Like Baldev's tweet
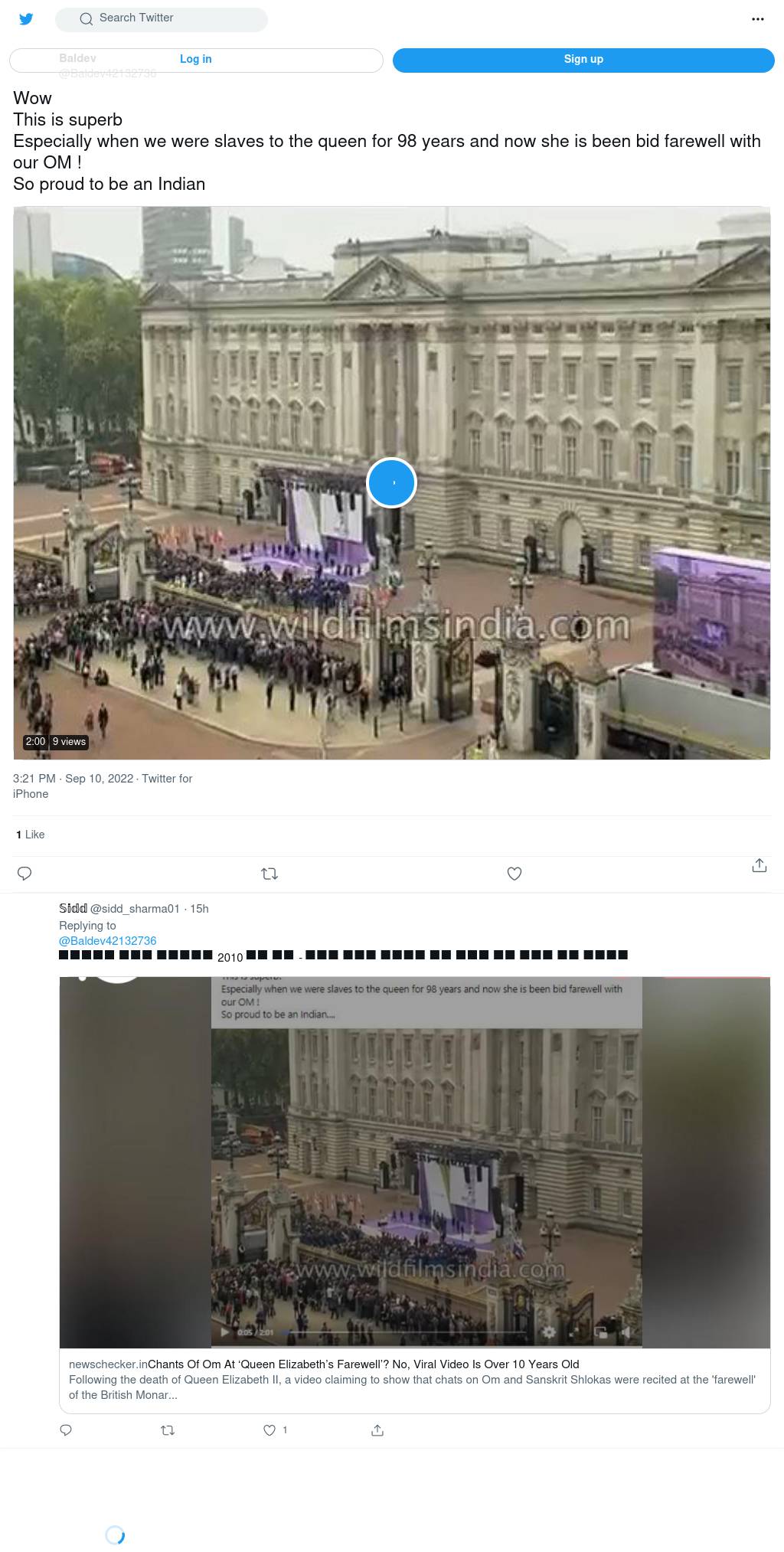Screen dimensions: 784x1552 [514, 873]
